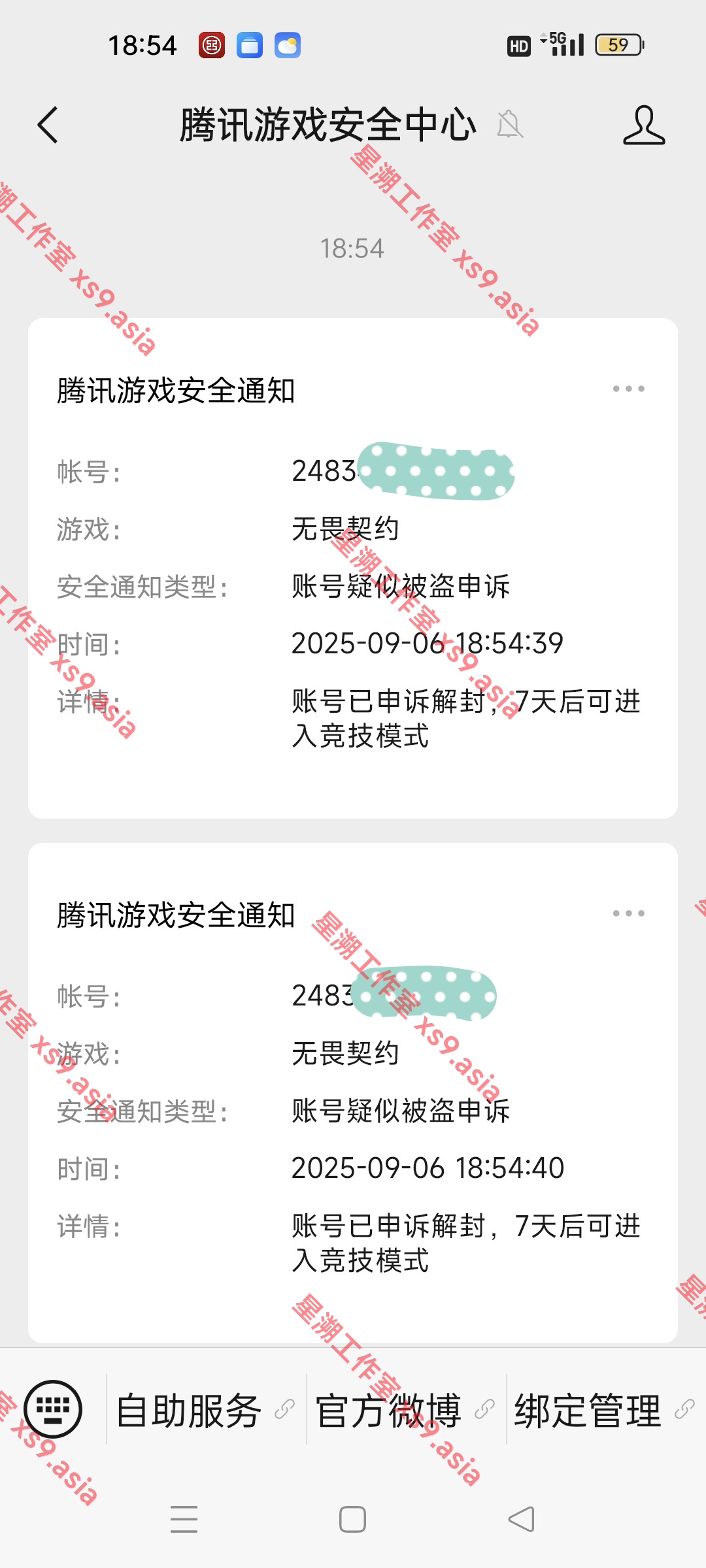
Task: Switch to keyboard input mode
Action: coord(53,1409)
